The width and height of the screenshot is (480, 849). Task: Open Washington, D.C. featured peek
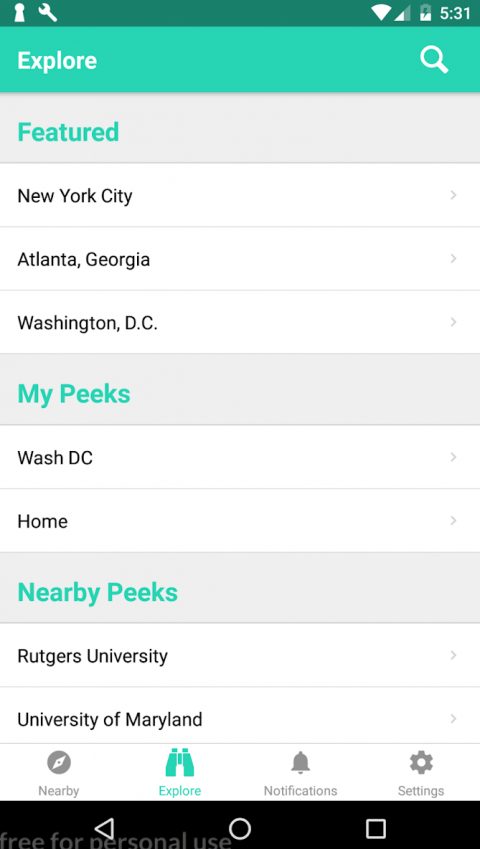240,323
